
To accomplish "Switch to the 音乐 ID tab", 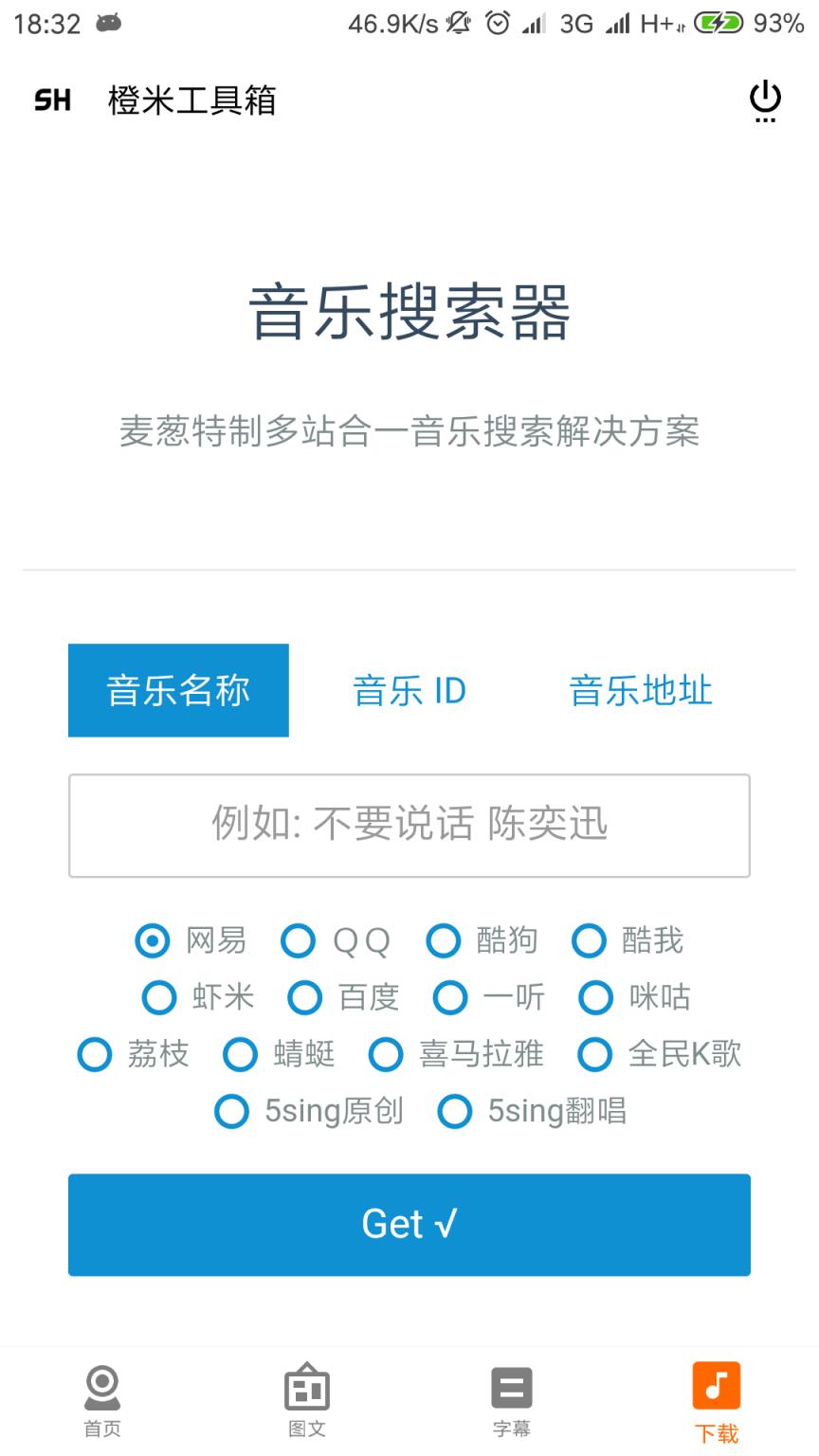I will point(409,690).
